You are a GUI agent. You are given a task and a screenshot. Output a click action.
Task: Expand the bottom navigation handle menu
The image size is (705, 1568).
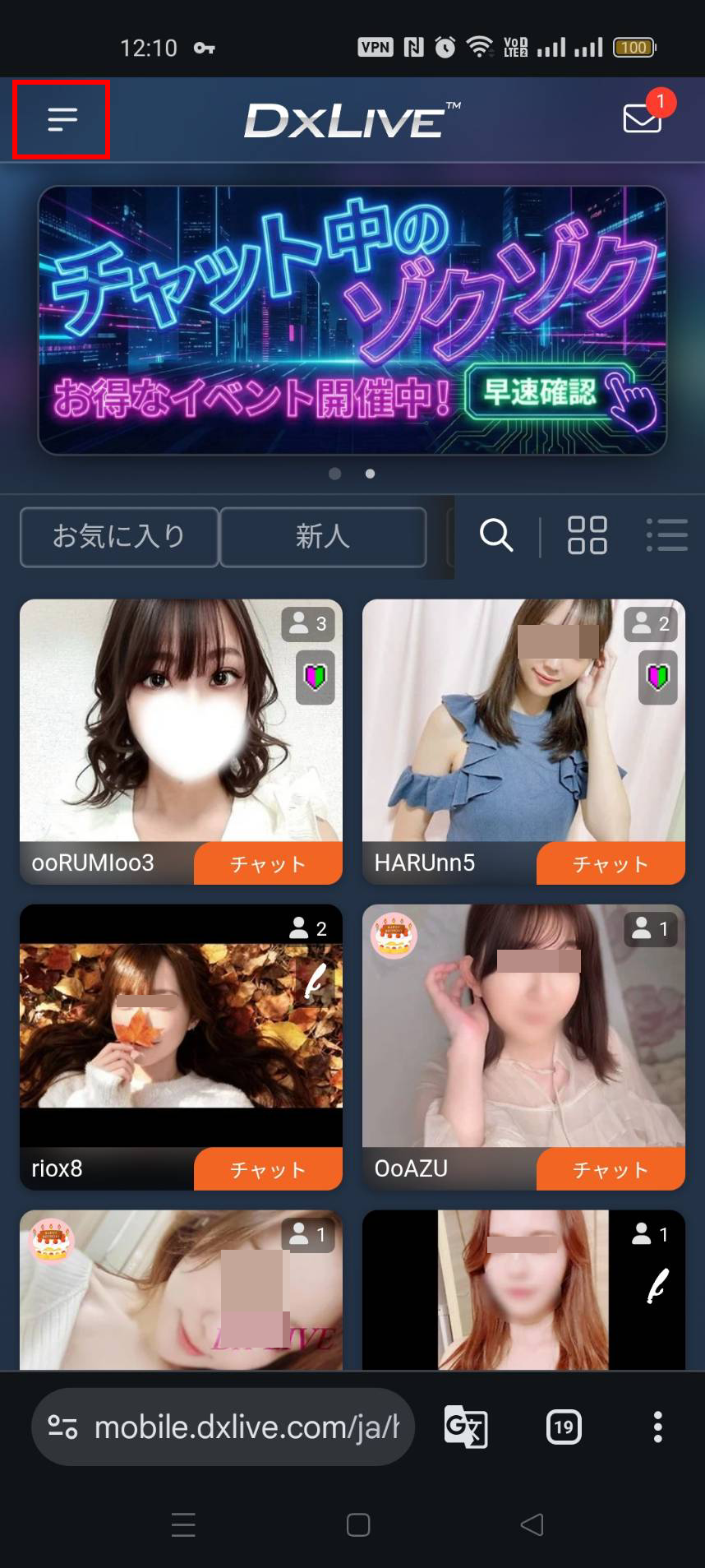pos(182,1525)
